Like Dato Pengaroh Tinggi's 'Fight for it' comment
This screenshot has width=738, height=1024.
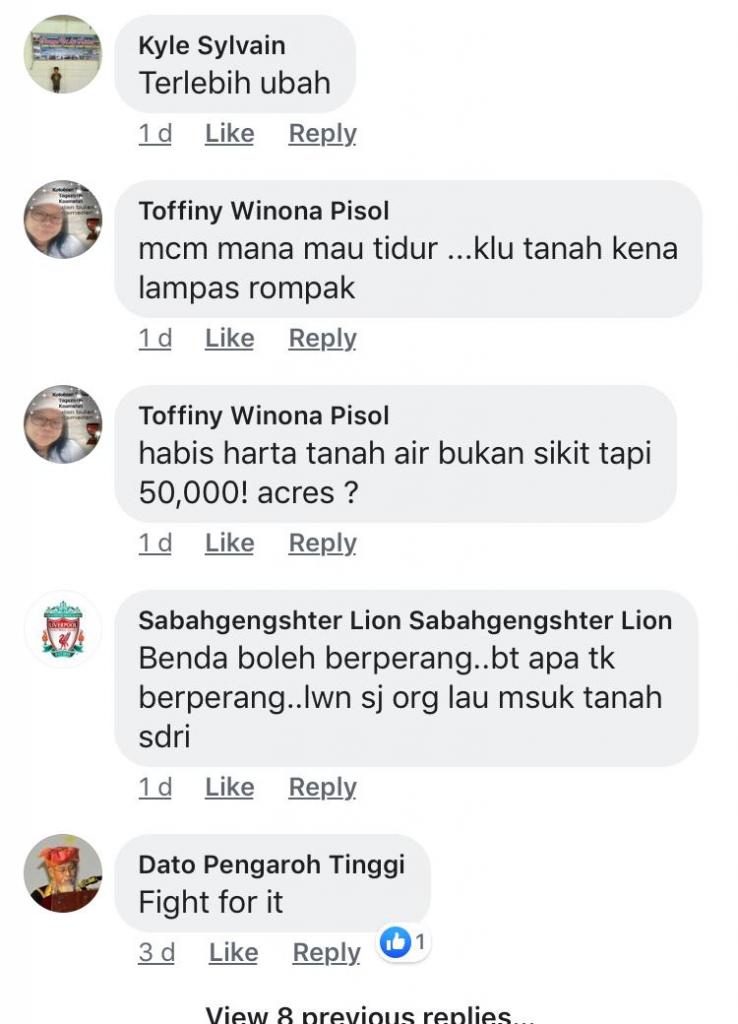pyautogui.click(x=233, y=953)
